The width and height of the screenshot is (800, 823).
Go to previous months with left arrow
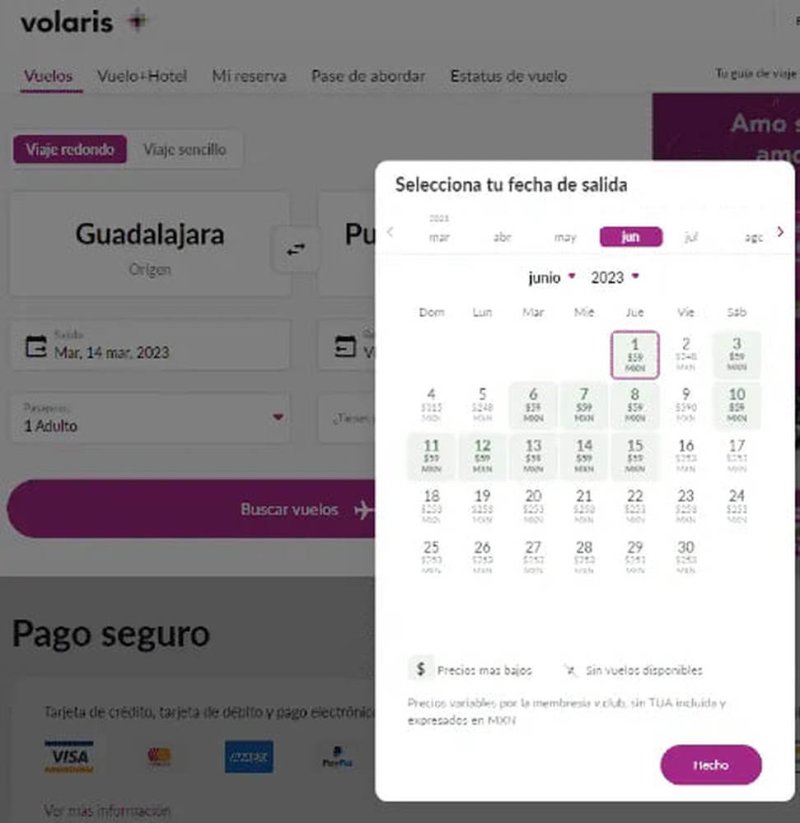390,232
